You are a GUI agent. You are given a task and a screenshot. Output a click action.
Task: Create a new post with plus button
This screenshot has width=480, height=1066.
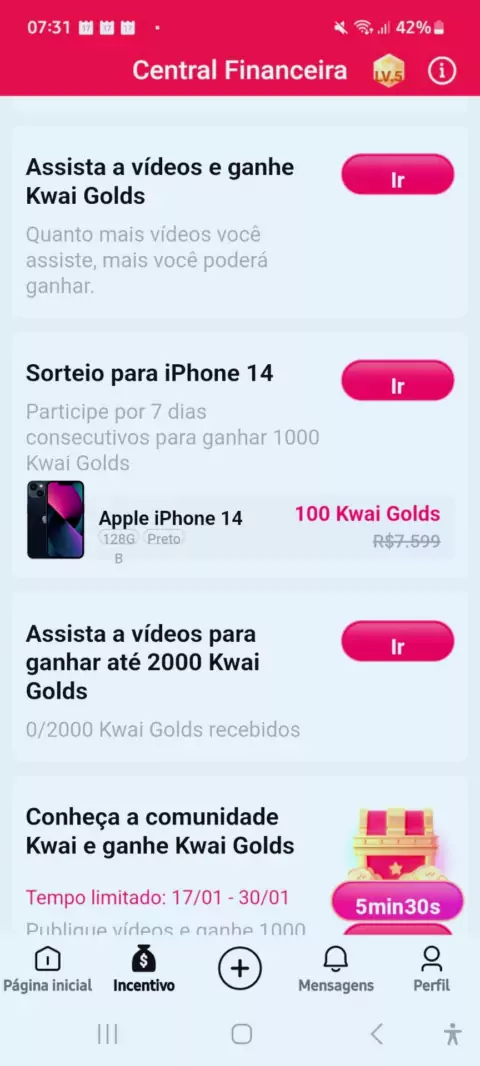240,968
